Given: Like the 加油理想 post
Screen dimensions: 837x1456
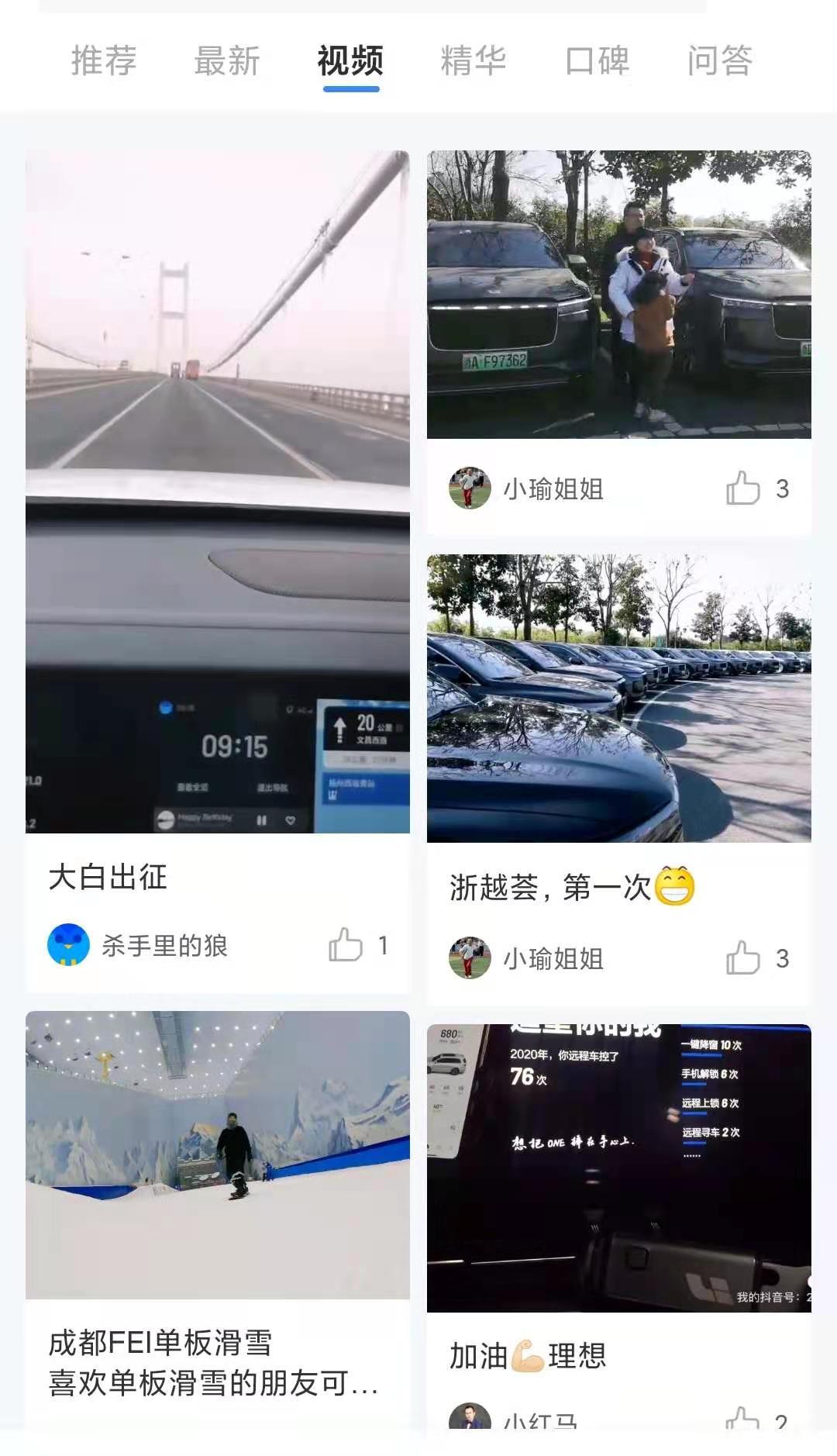Looking at the screenshot, I should (x=742, y=1420).
